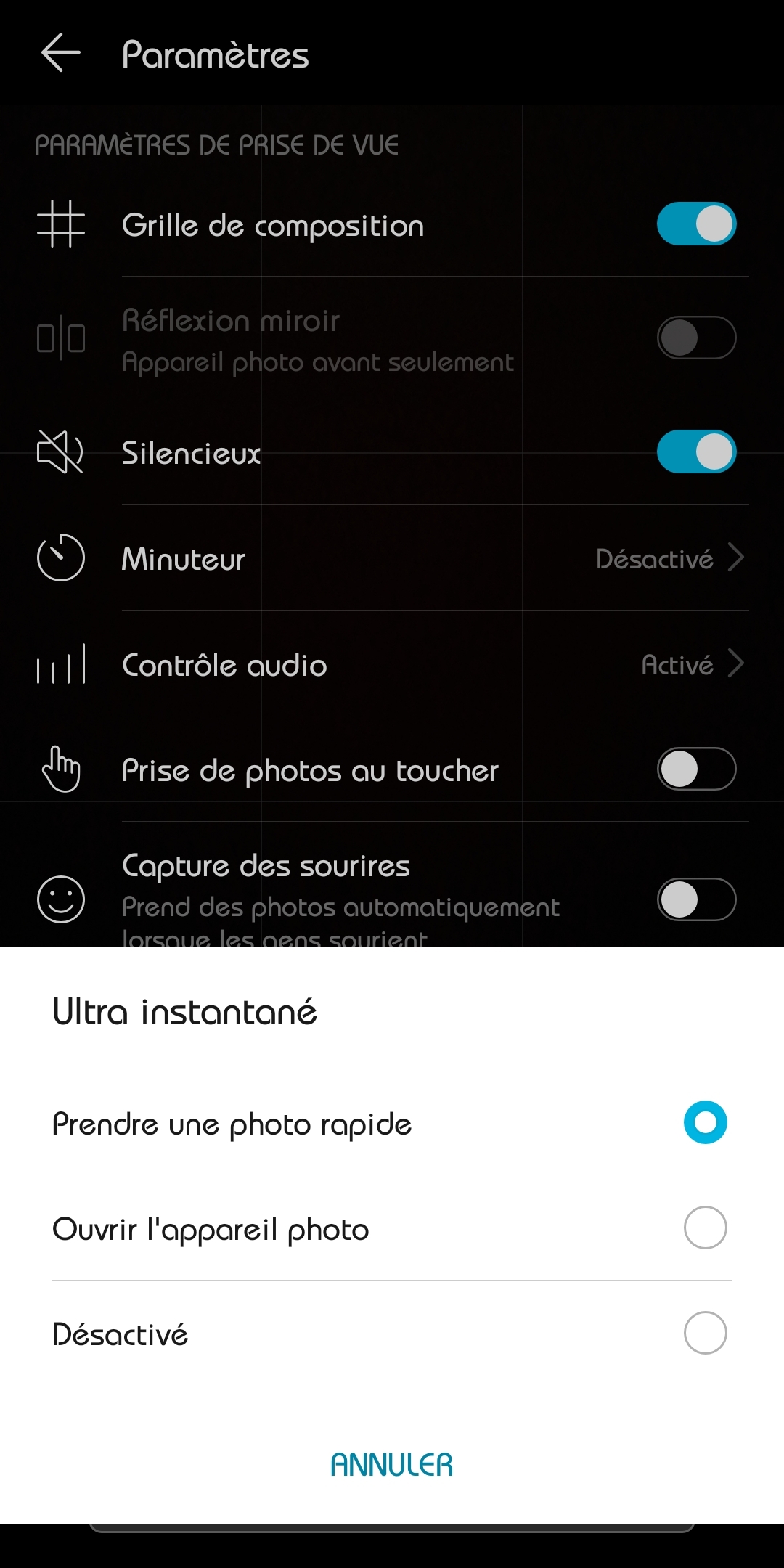Click the smiley face icon for smile capture
Screen dimensions: 784x1568
tap(61, 899)
